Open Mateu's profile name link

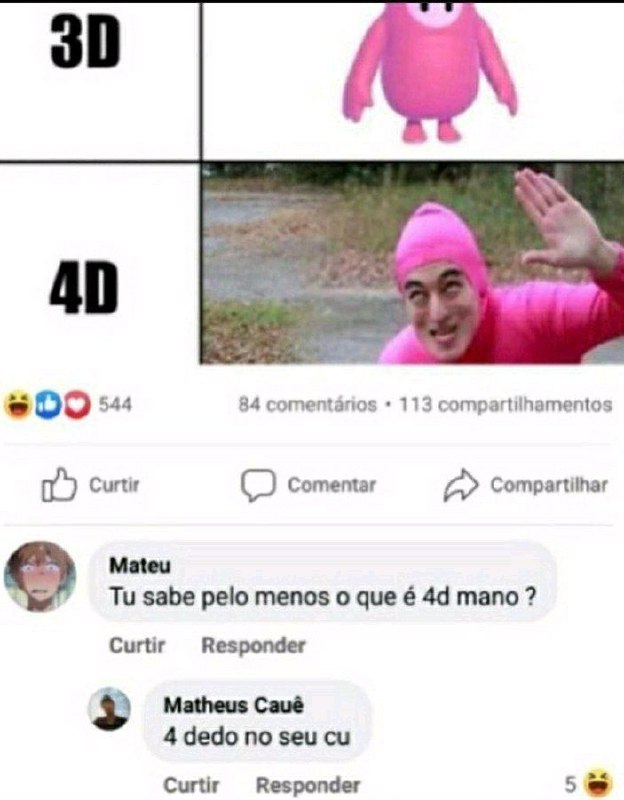(x=140, y=565)
